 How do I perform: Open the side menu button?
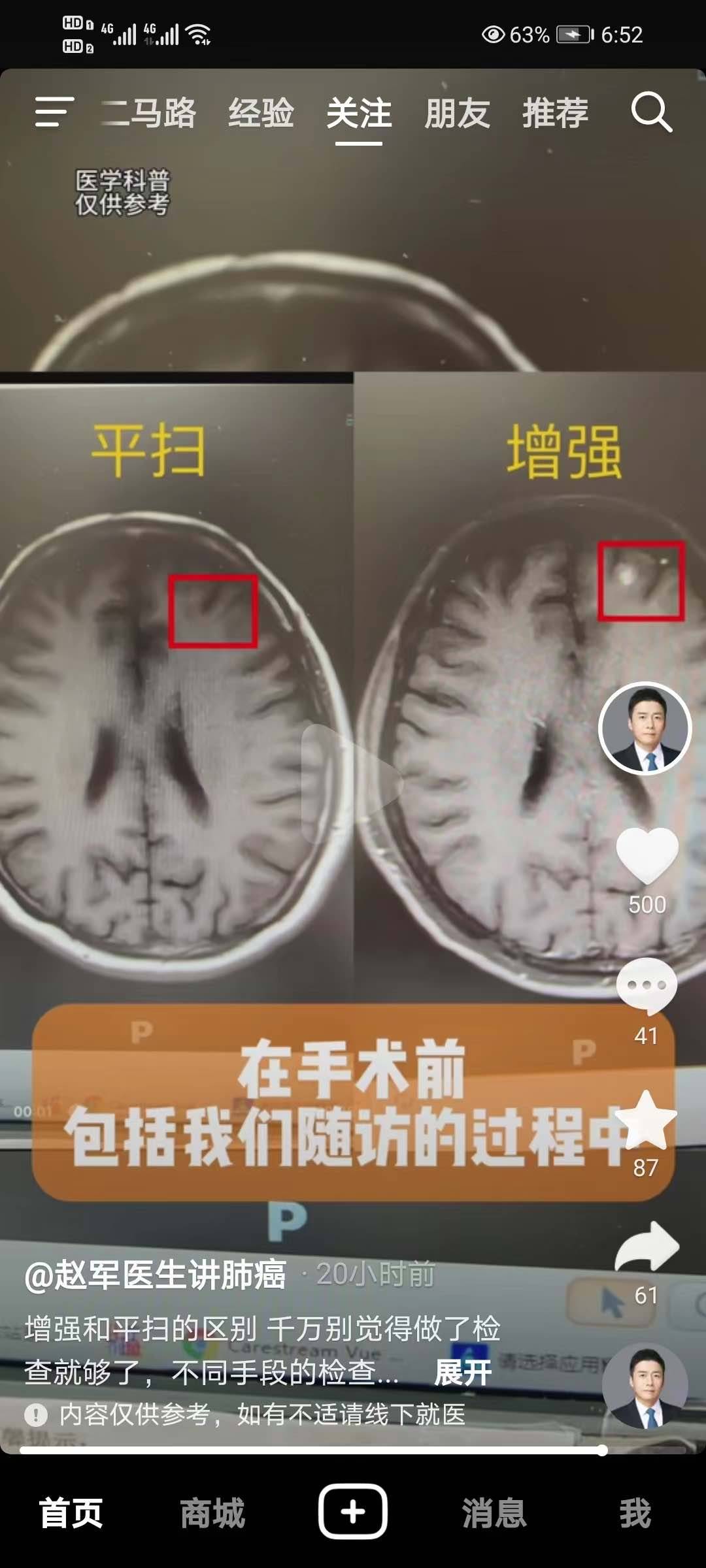pos(54,112)
